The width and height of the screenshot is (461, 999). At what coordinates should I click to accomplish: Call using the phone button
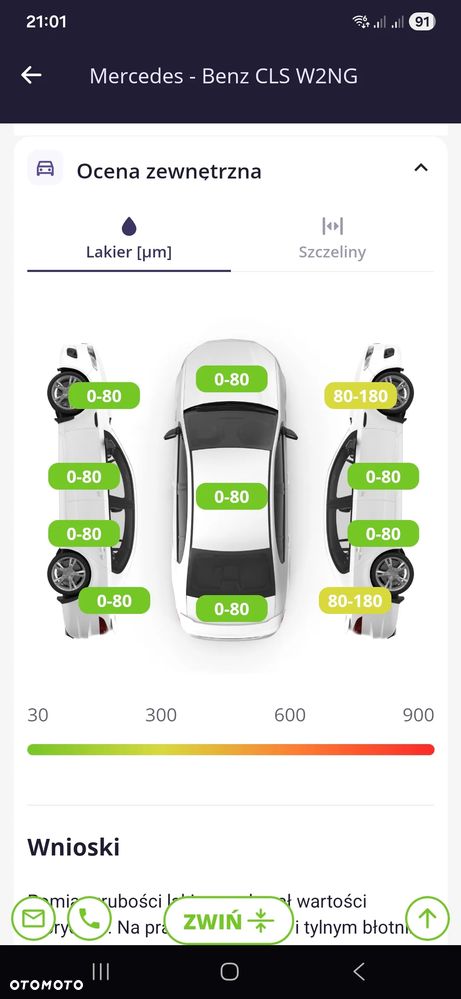tap(89, 919)
